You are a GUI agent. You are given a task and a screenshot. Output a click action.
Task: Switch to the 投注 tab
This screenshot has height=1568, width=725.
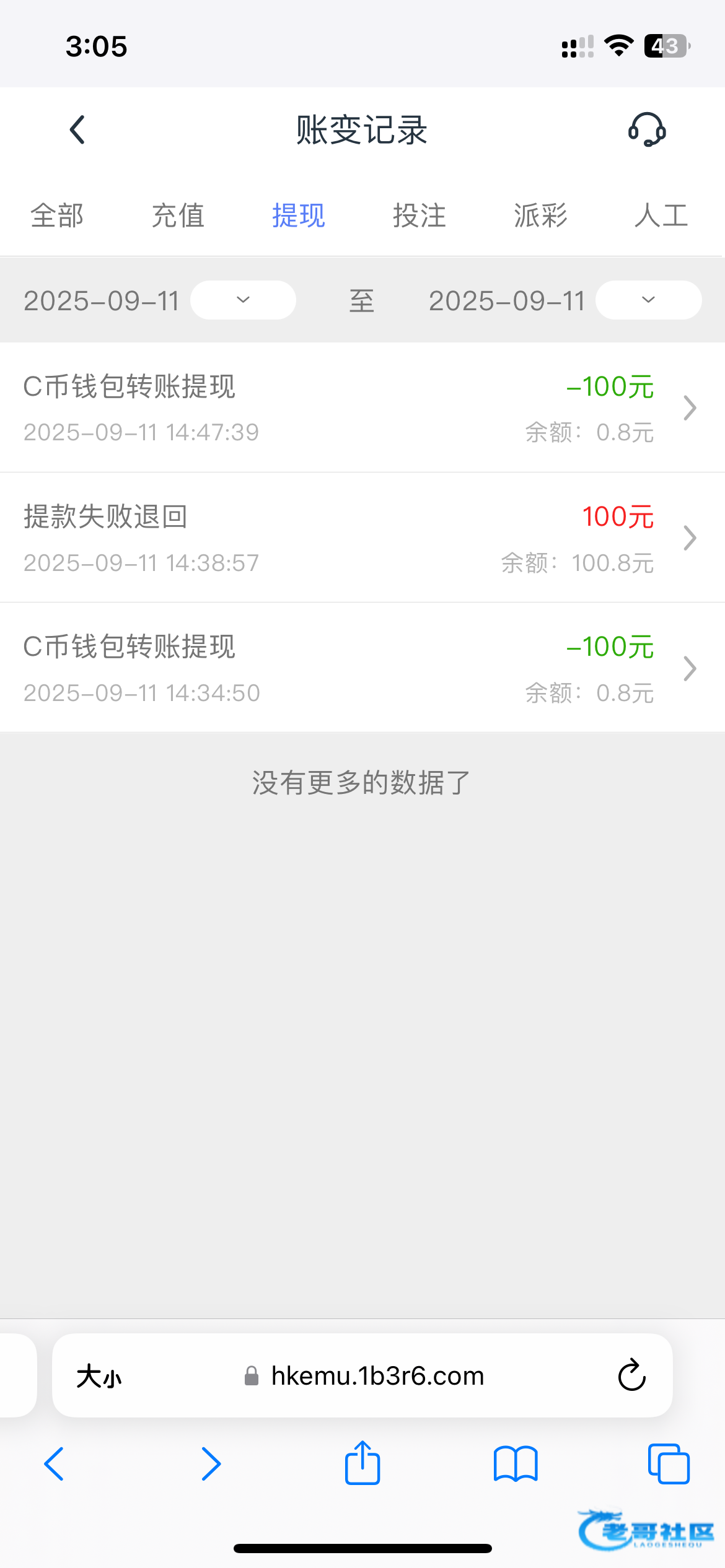point(420,216)
